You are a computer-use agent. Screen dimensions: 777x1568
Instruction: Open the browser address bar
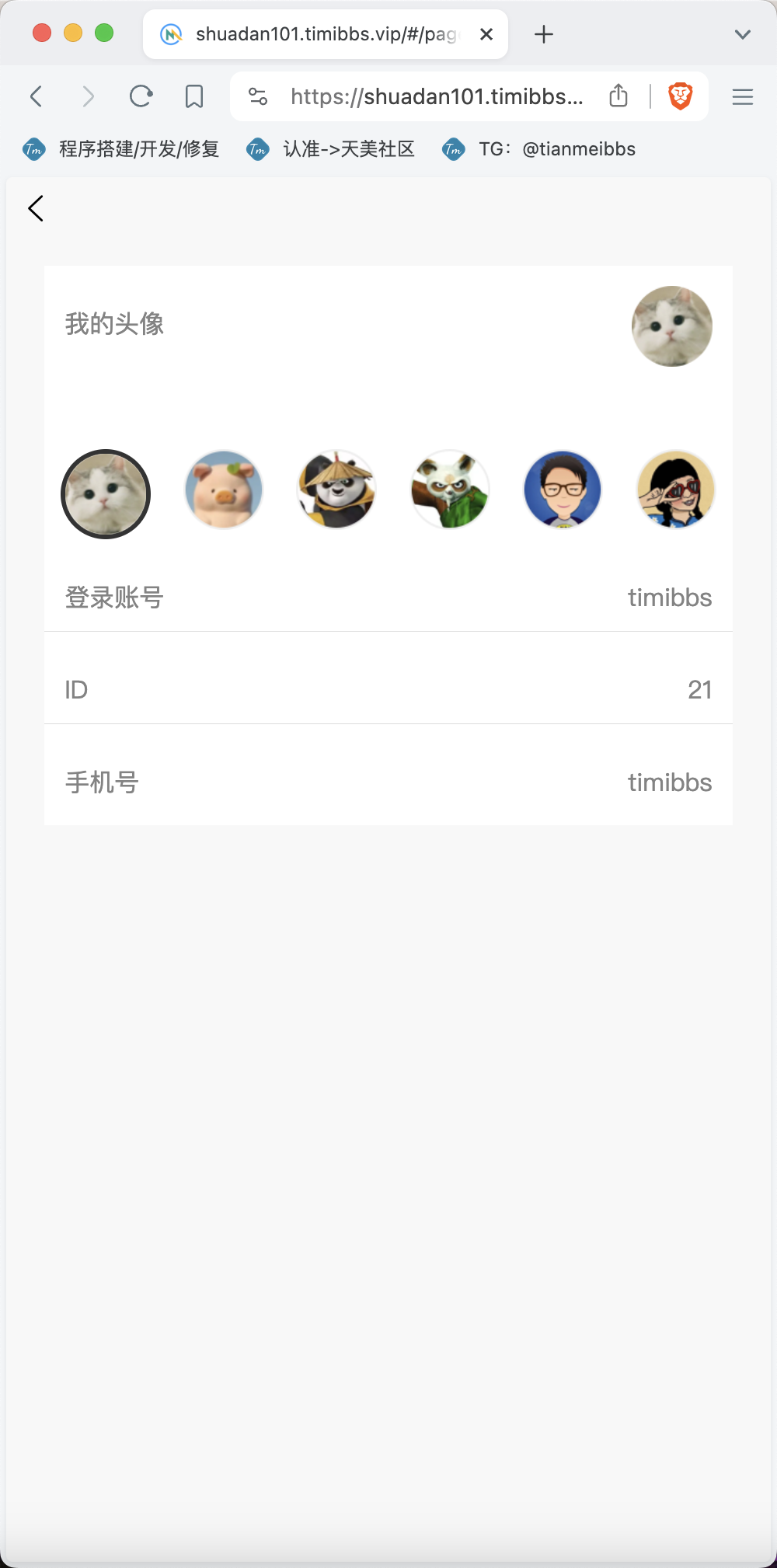437,96
